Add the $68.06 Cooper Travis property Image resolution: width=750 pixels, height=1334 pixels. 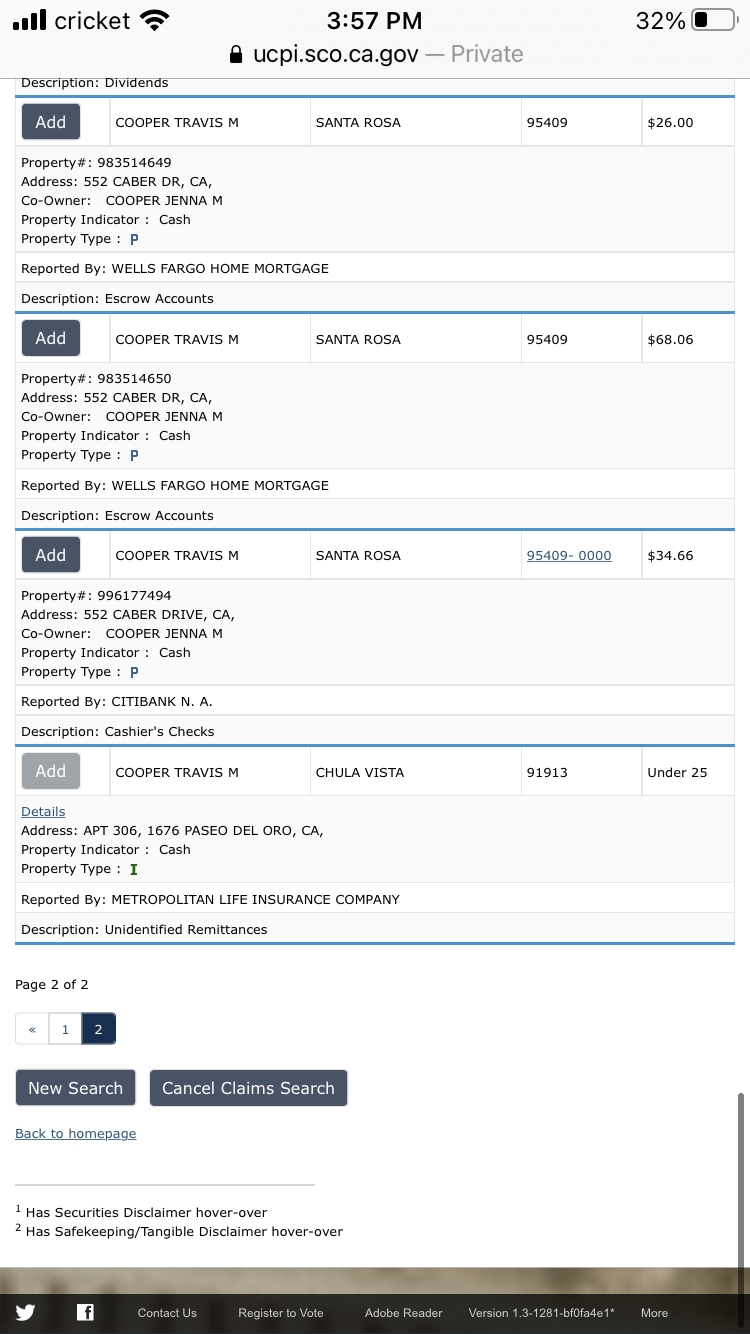coord(51,338)
